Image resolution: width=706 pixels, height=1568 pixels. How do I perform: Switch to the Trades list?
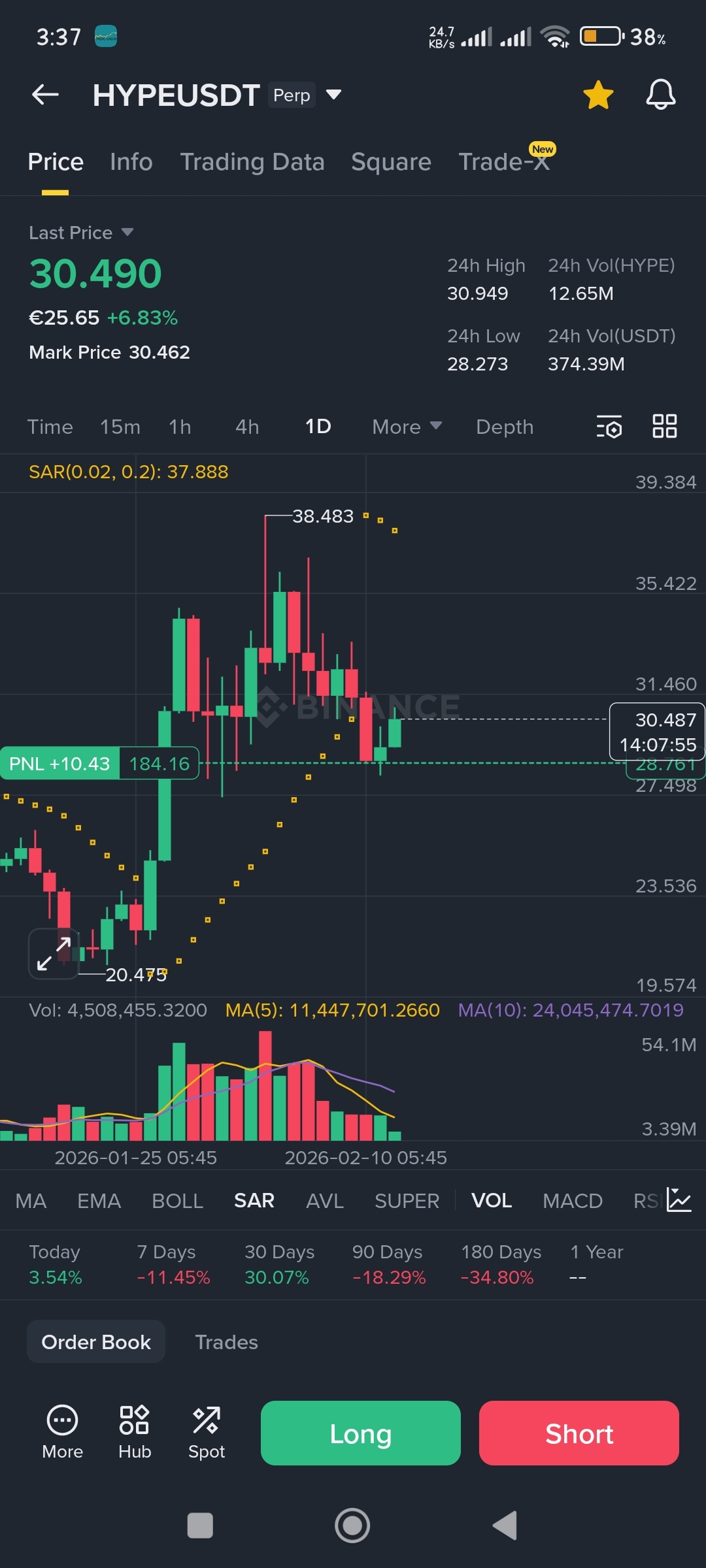226,1342
